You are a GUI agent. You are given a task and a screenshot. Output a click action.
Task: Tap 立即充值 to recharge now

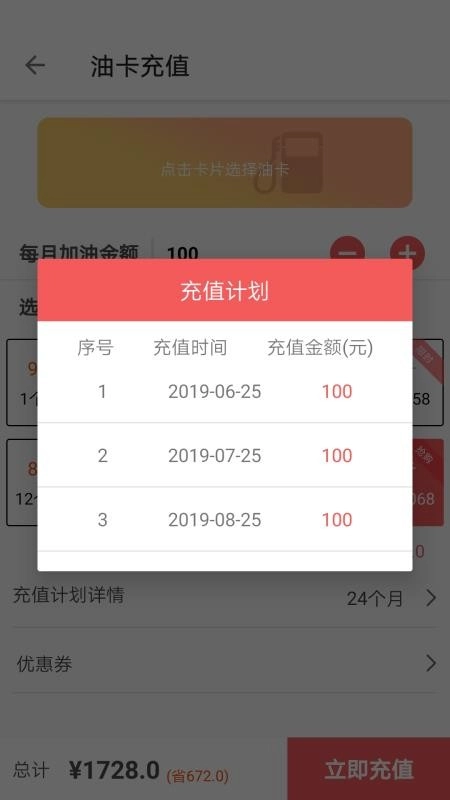368,768
